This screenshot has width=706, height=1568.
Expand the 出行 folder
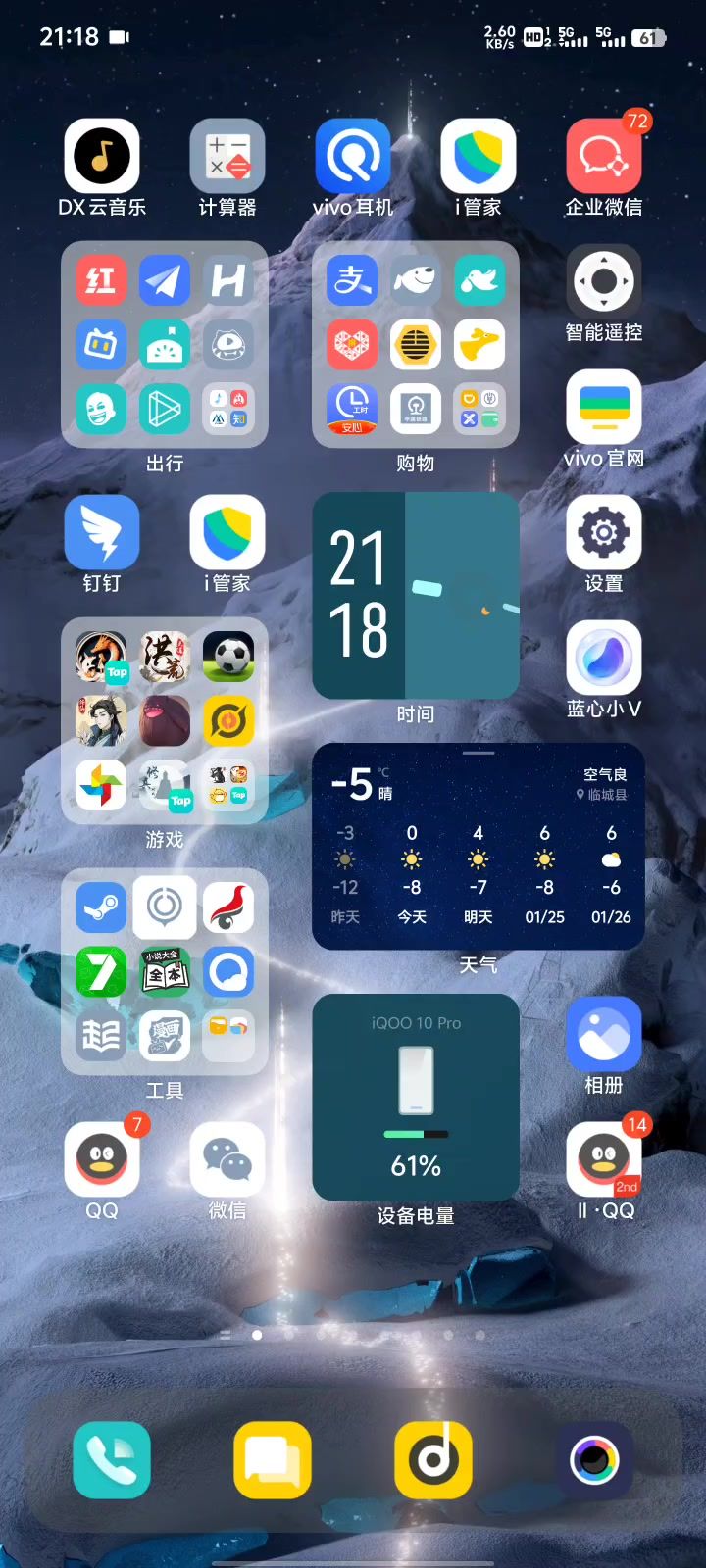coord(165,345)
